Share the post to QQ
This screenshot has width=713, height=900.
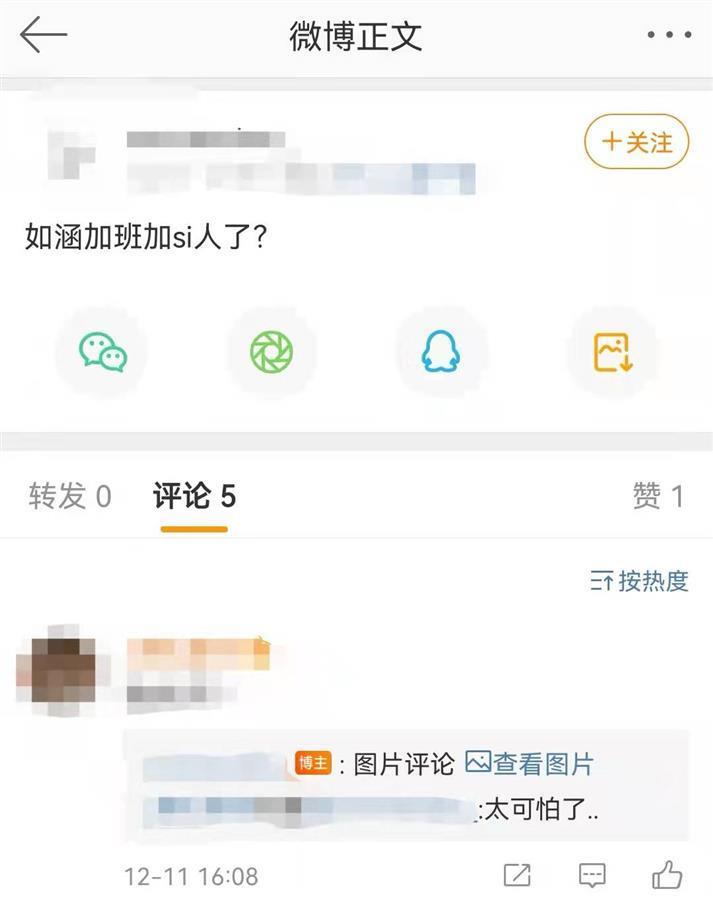(x=441, y=352)
